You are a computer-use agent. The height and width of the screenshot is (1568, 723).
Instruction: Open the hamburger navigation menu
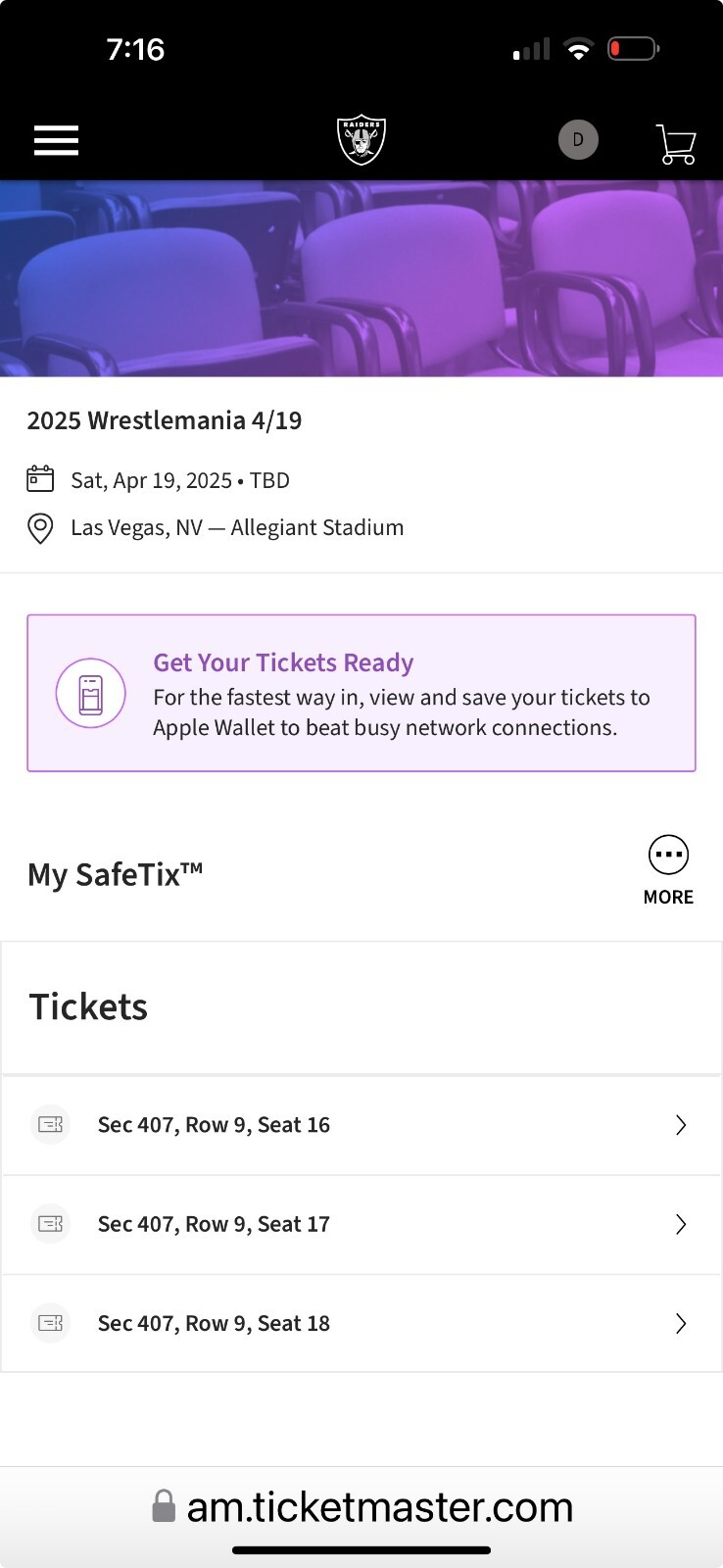click(x=56, y=140)
